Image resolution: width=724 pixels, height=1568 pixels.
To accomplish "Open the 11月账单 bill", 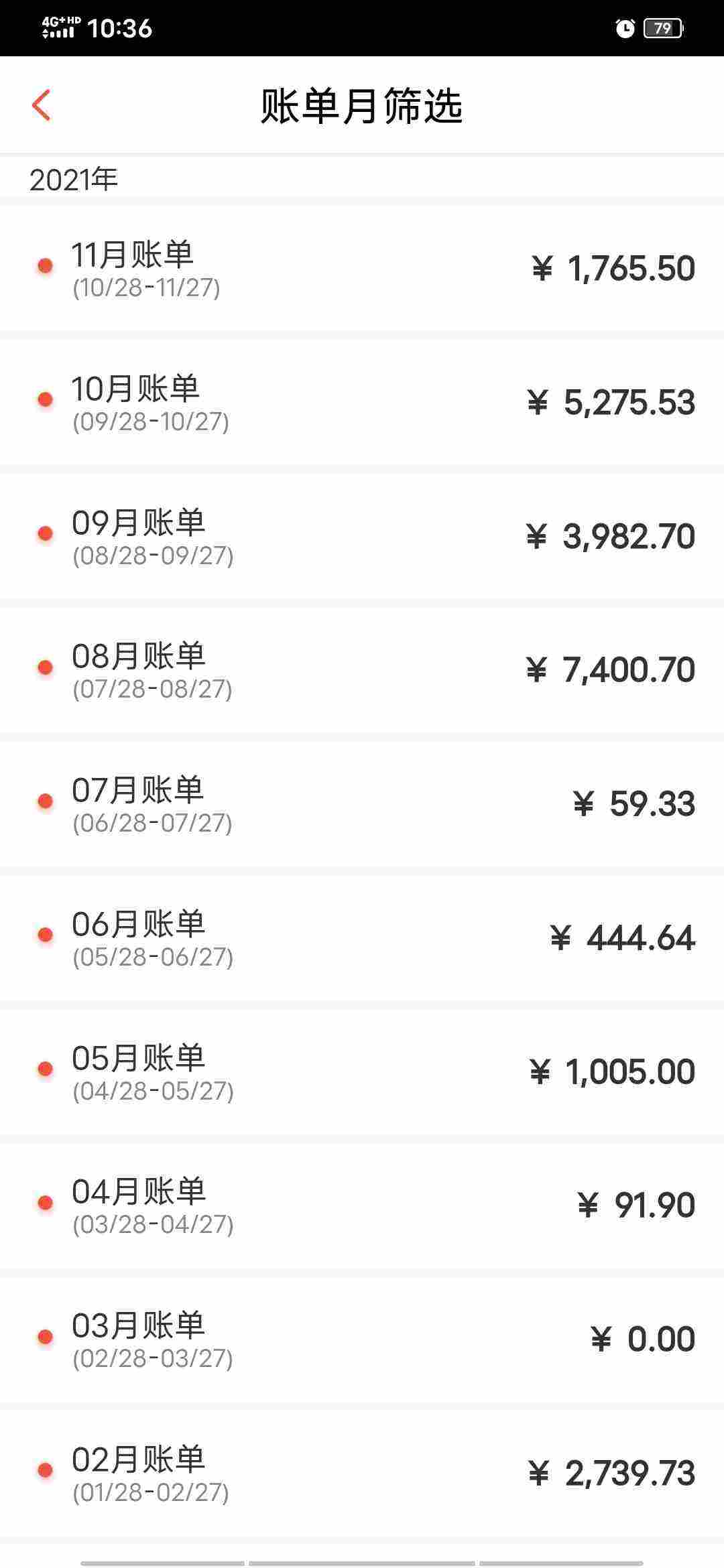I will [x=362, y=268].
